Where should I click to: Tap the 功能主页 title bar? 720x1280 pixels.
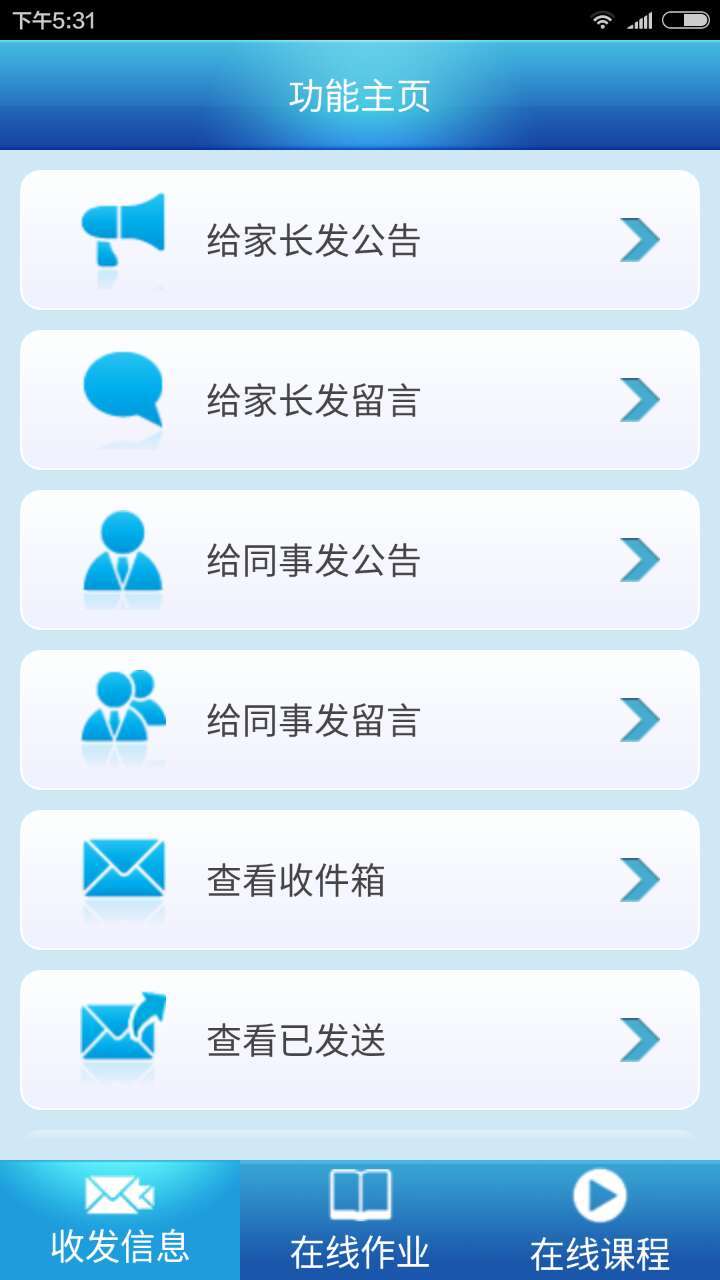coord(360,96)
